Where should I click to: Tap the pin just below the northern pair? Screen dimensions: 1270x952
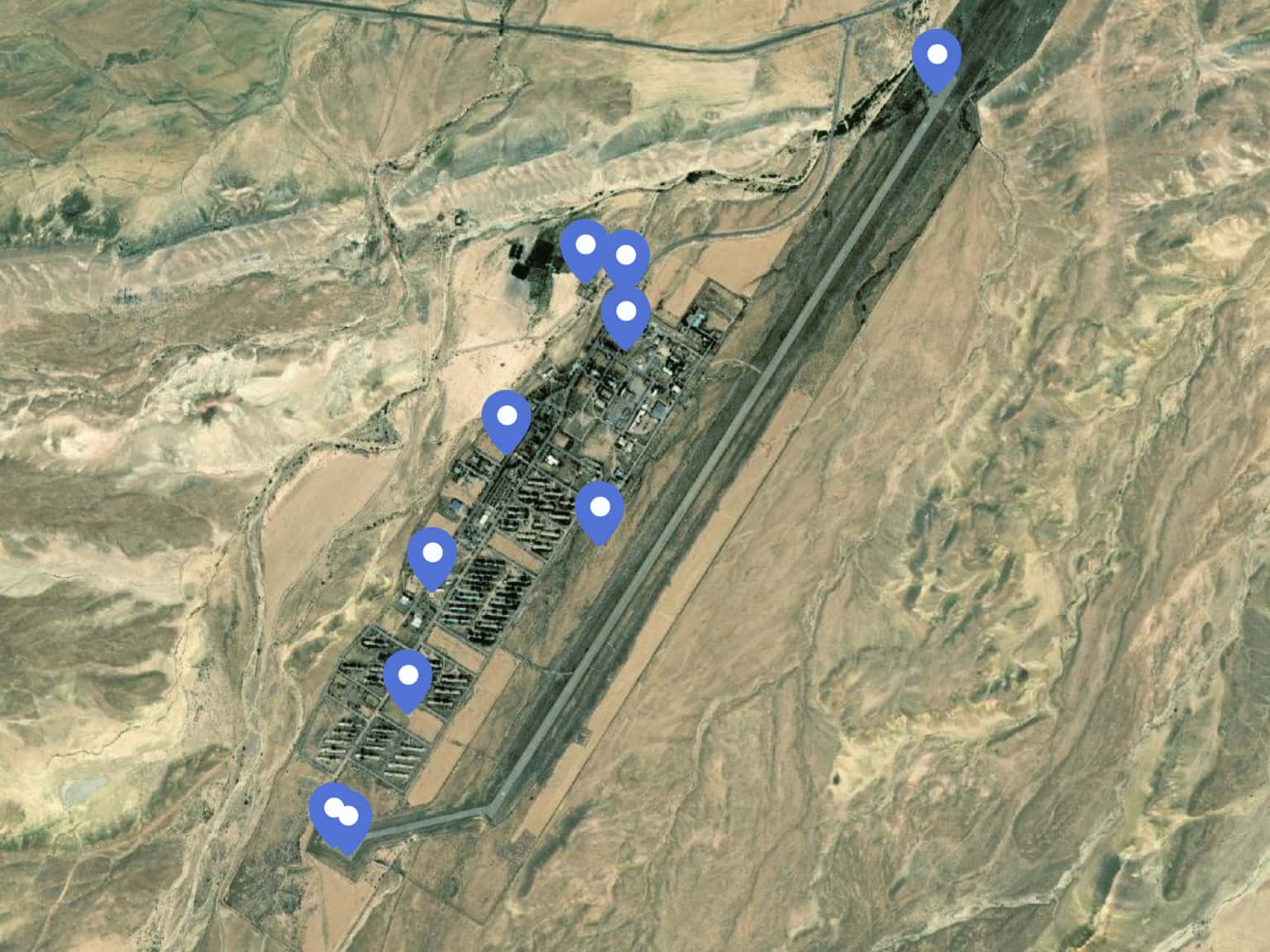coord(626,314)
